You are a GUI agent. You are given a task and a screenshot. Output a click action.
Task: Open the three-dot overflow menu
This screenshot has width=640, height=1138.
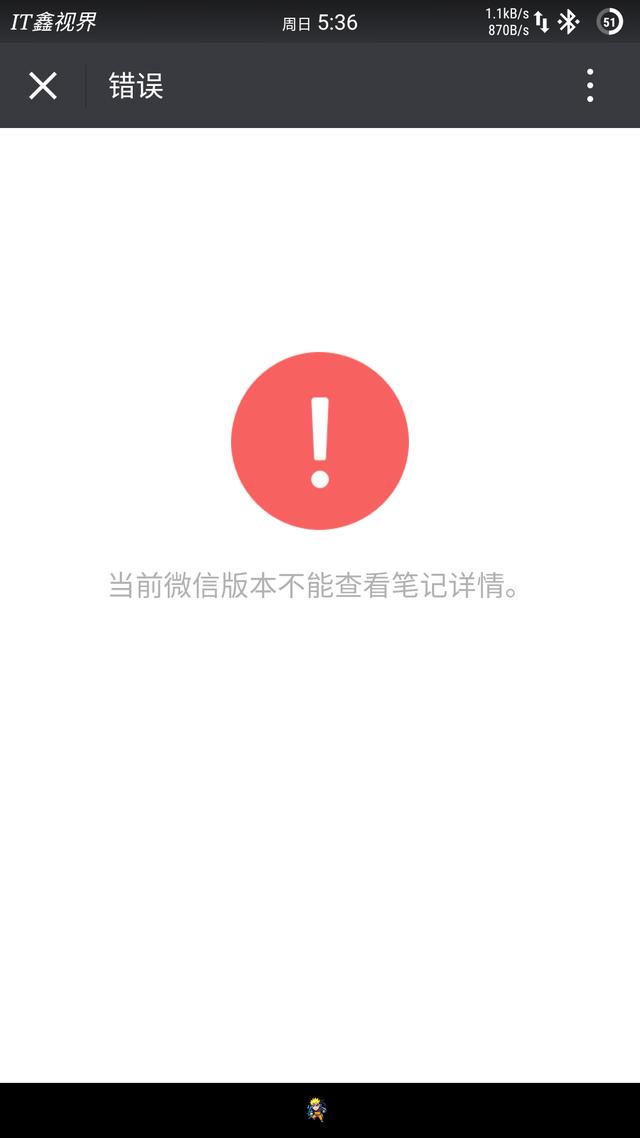point(590,86)
